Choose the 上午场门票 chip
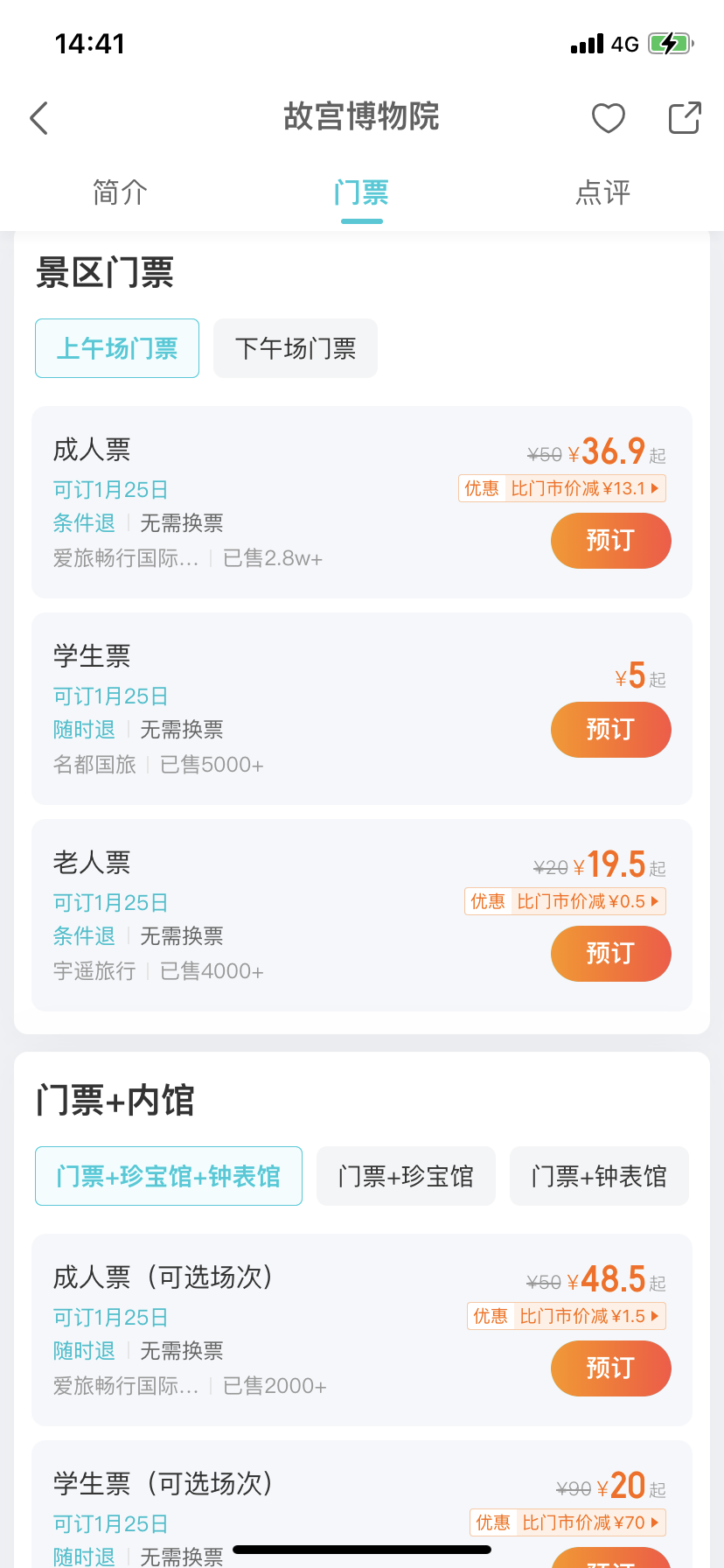Viewport: 724px width, 1568px height. [x=117, y=348]
